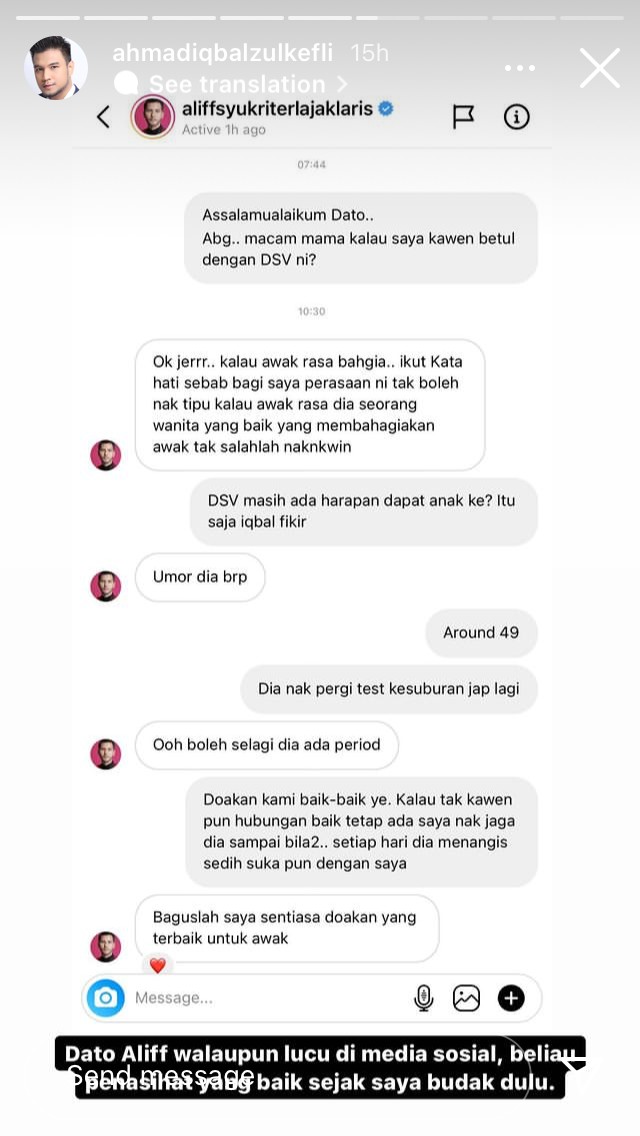
Task: Close the story viewer
Action: click(599, 68)
